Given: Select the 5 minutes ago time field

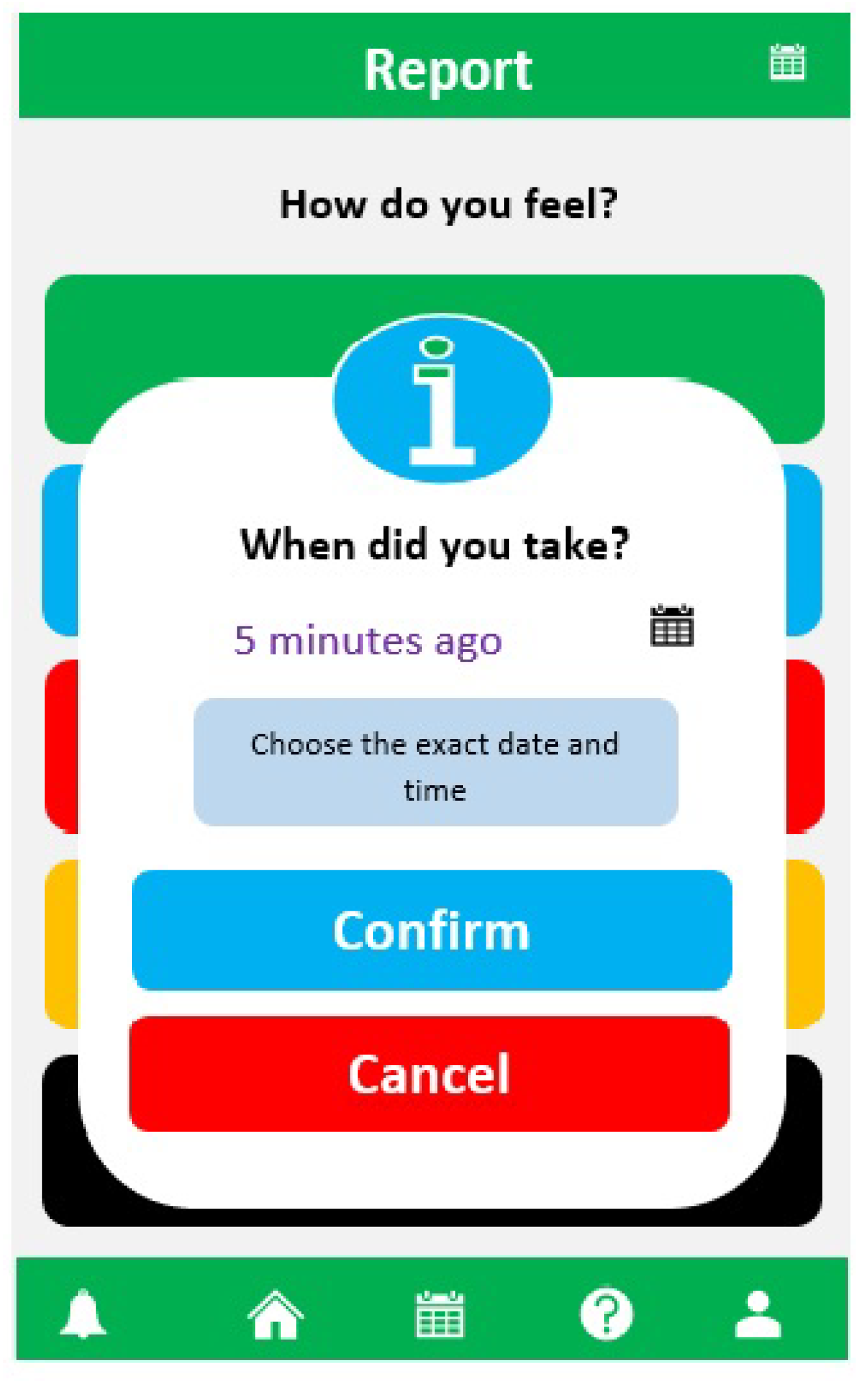Looking at the screenshot, I should pyautogui.click(x=368, y=640).
